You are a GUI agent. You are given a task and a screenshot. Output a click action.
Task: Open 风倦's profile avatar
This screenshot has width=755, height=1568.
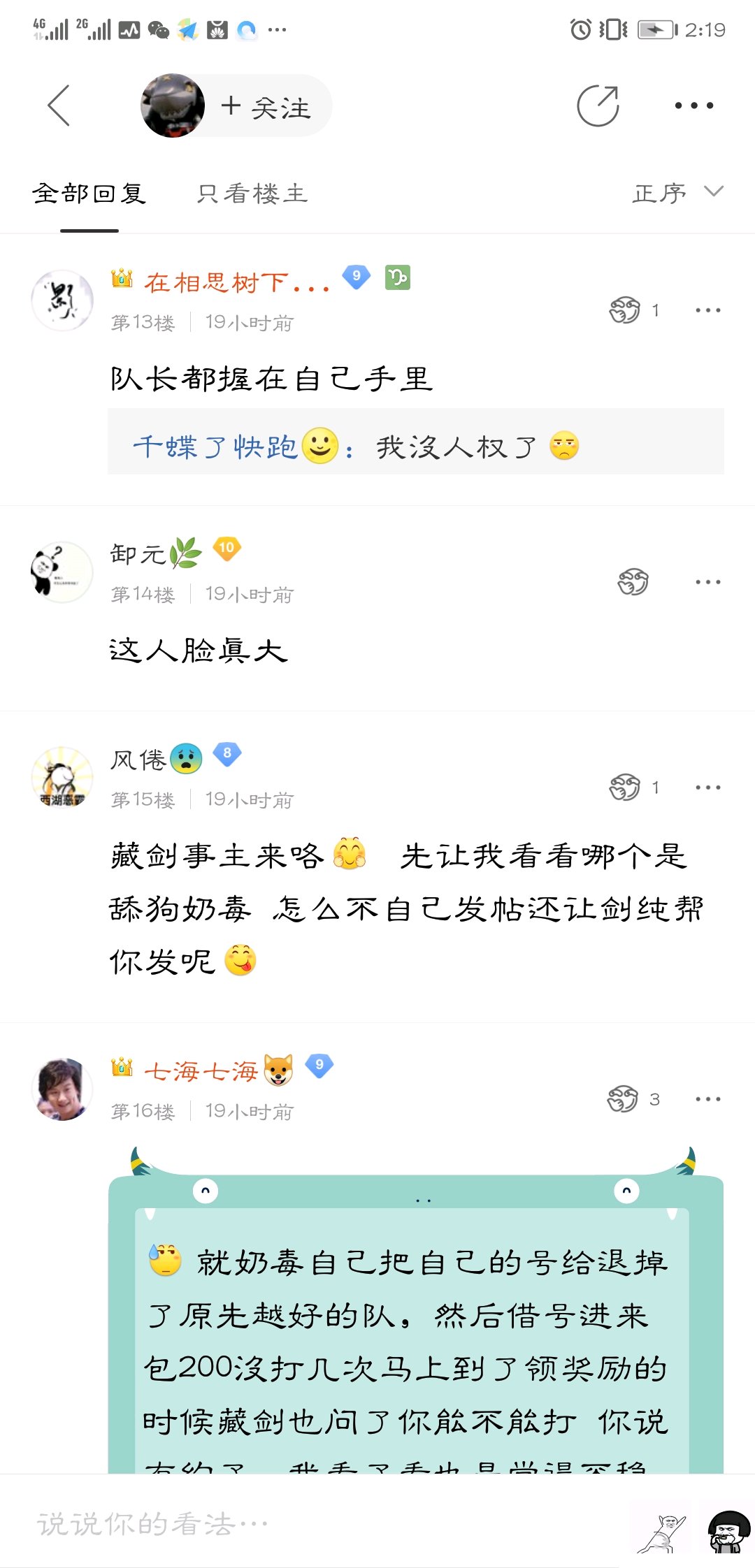pyautogui.click(x=62, y=777)
